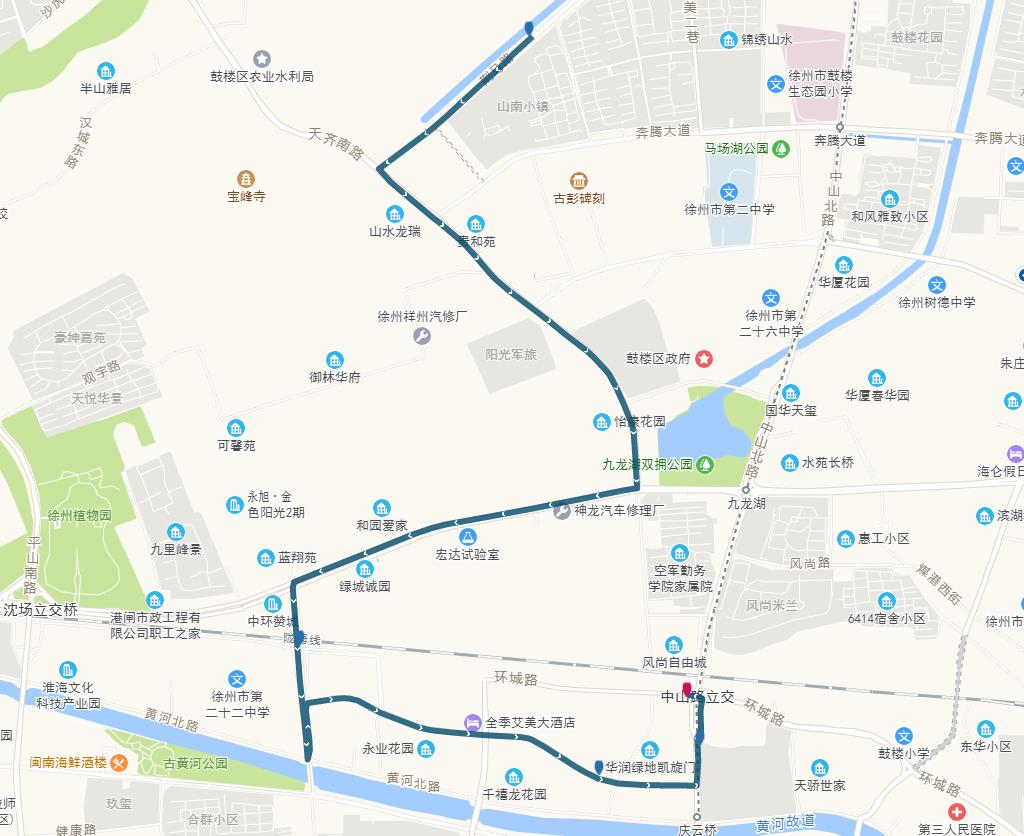Screen dimensions: 1024x836
Task: Select the 徐州祥州汽修厂 marker
Action: (x=421, y=336)
